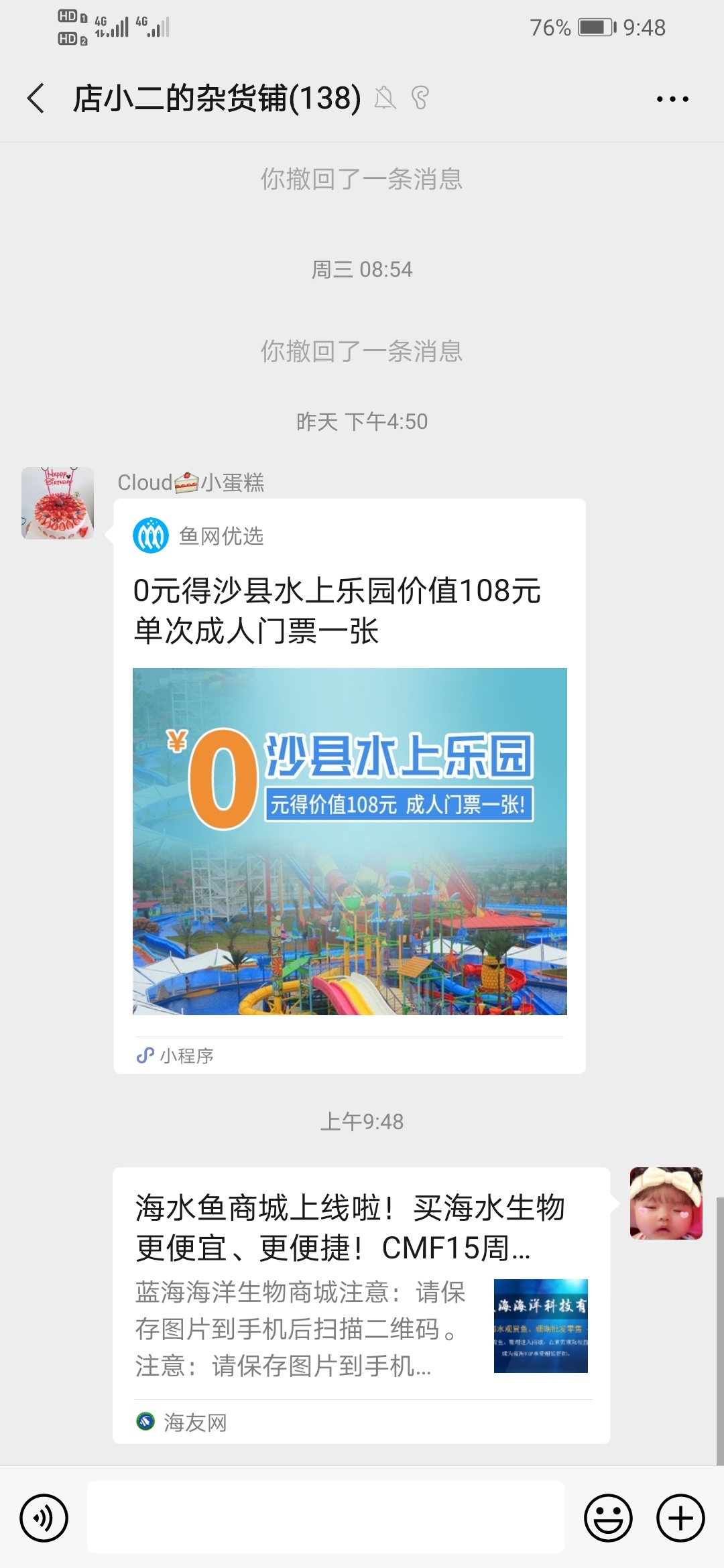Open the chat's three-dot menu
This screenshot has height=1568, width=724.
point(672,99)
